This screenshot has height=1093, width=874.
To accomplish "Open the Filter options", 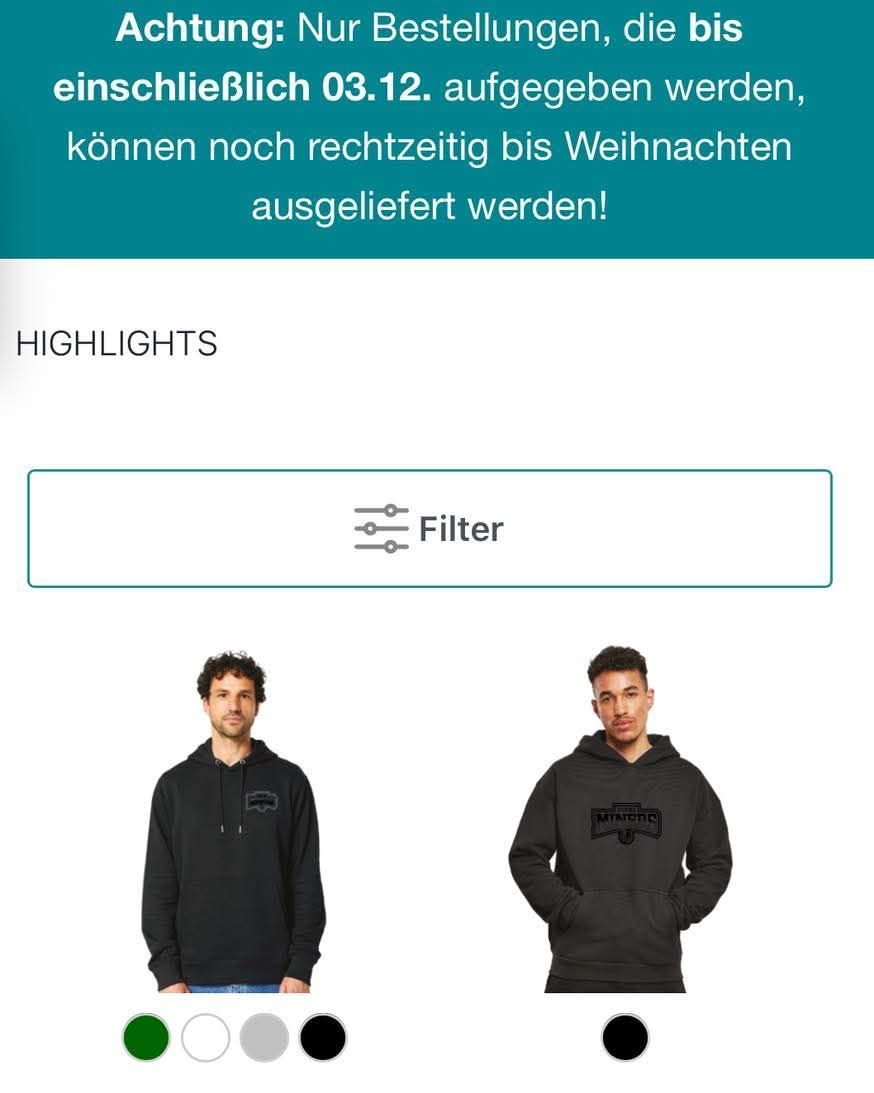I will (429, 528).
